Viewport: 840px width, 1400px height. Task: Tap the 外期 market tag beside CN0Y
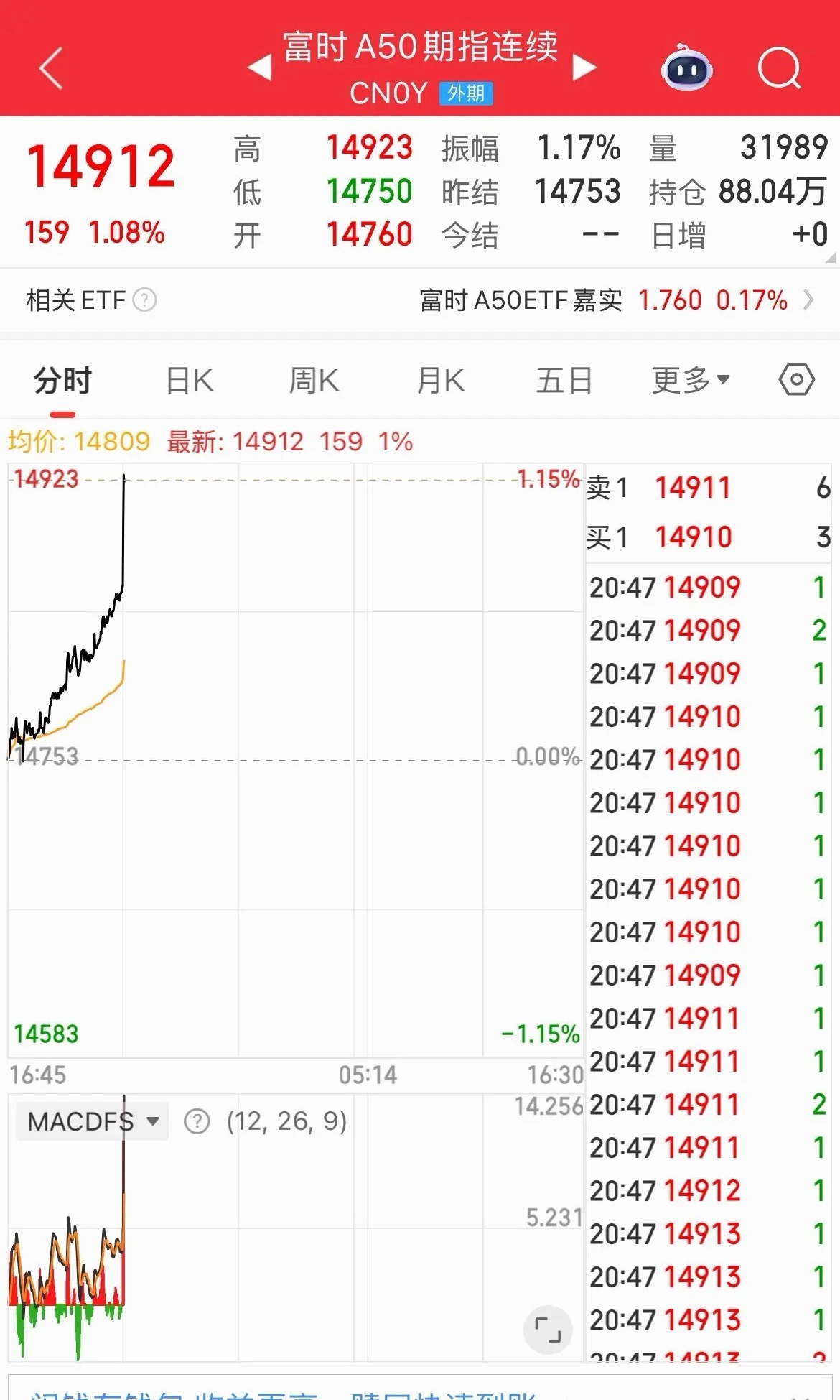(465, 93)
